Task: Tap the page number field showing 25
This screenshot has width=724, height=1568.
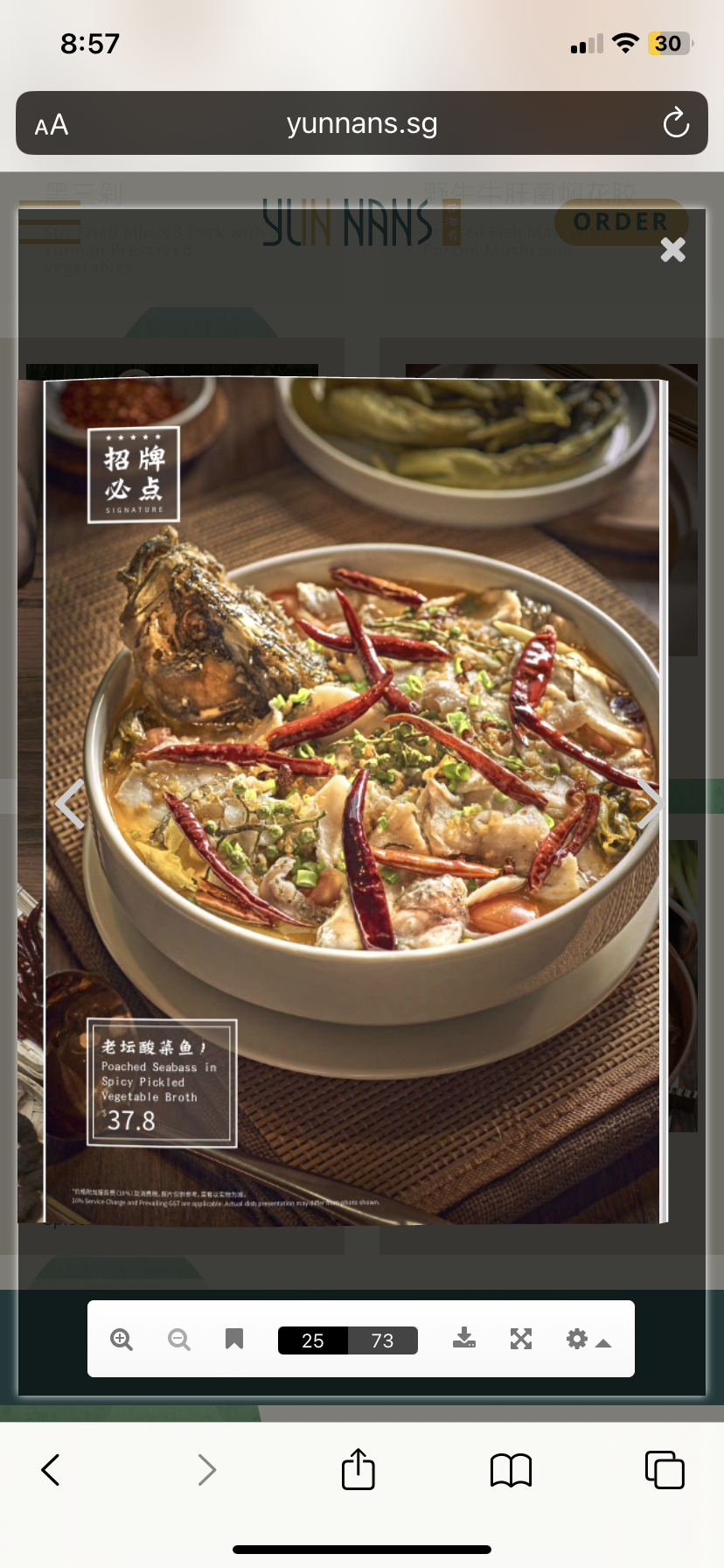Action: 313,1340
